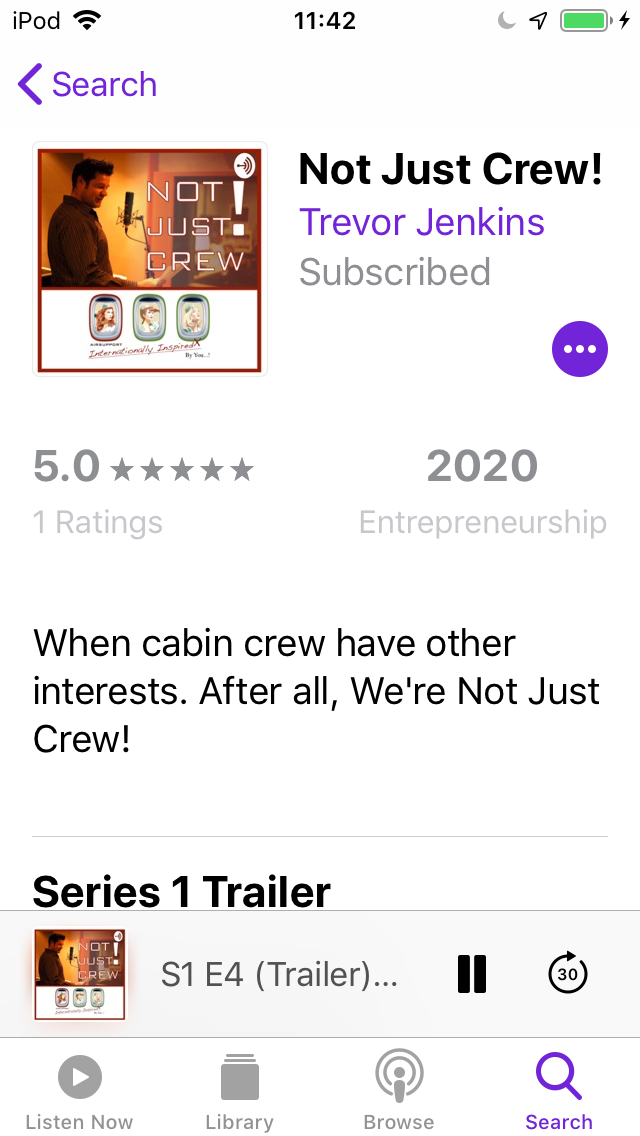Go back to Search results
640x1136 pixels.
88,85
